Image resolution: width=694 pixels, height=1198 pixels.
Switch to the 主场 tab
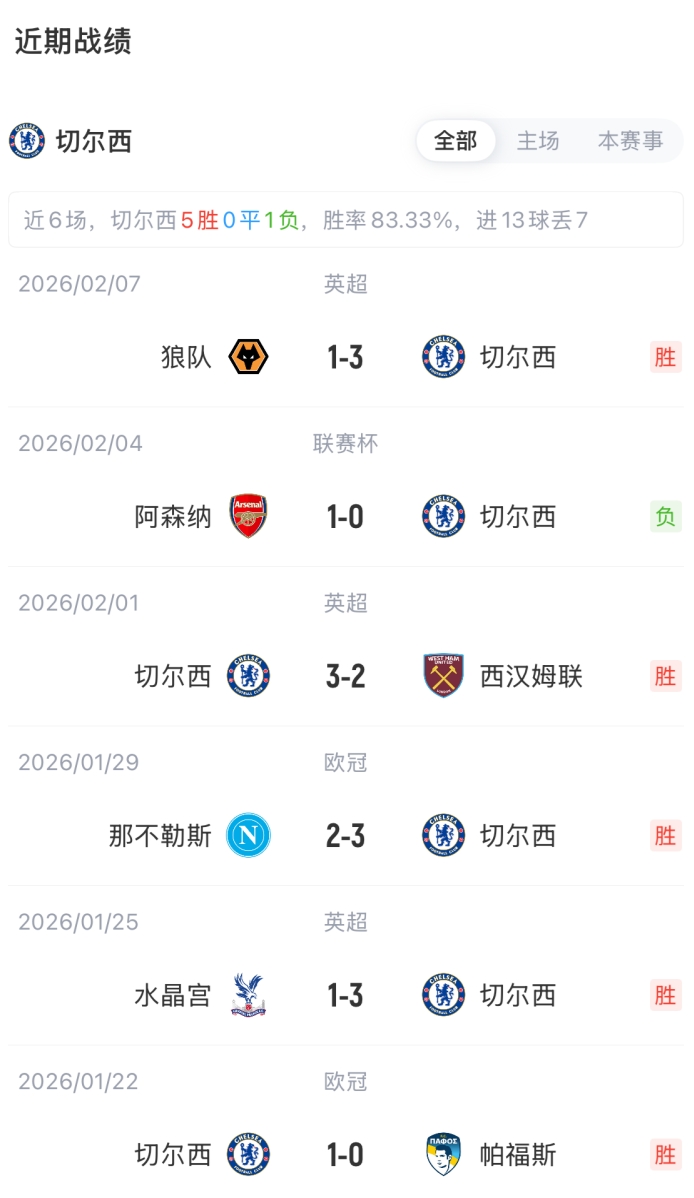(538, 141)
